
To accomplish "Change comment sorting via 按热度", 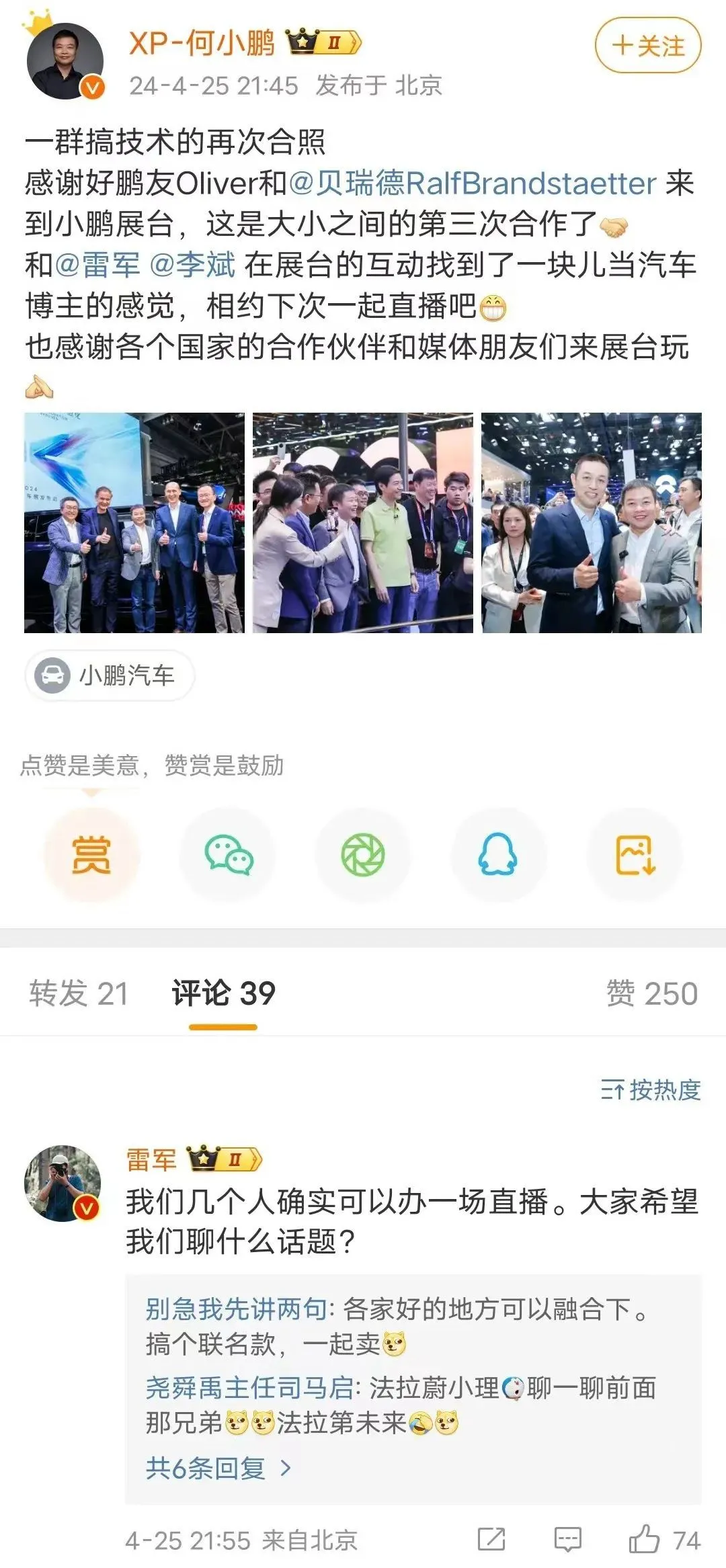I will pyautogui.click(x=651, y=1090).
